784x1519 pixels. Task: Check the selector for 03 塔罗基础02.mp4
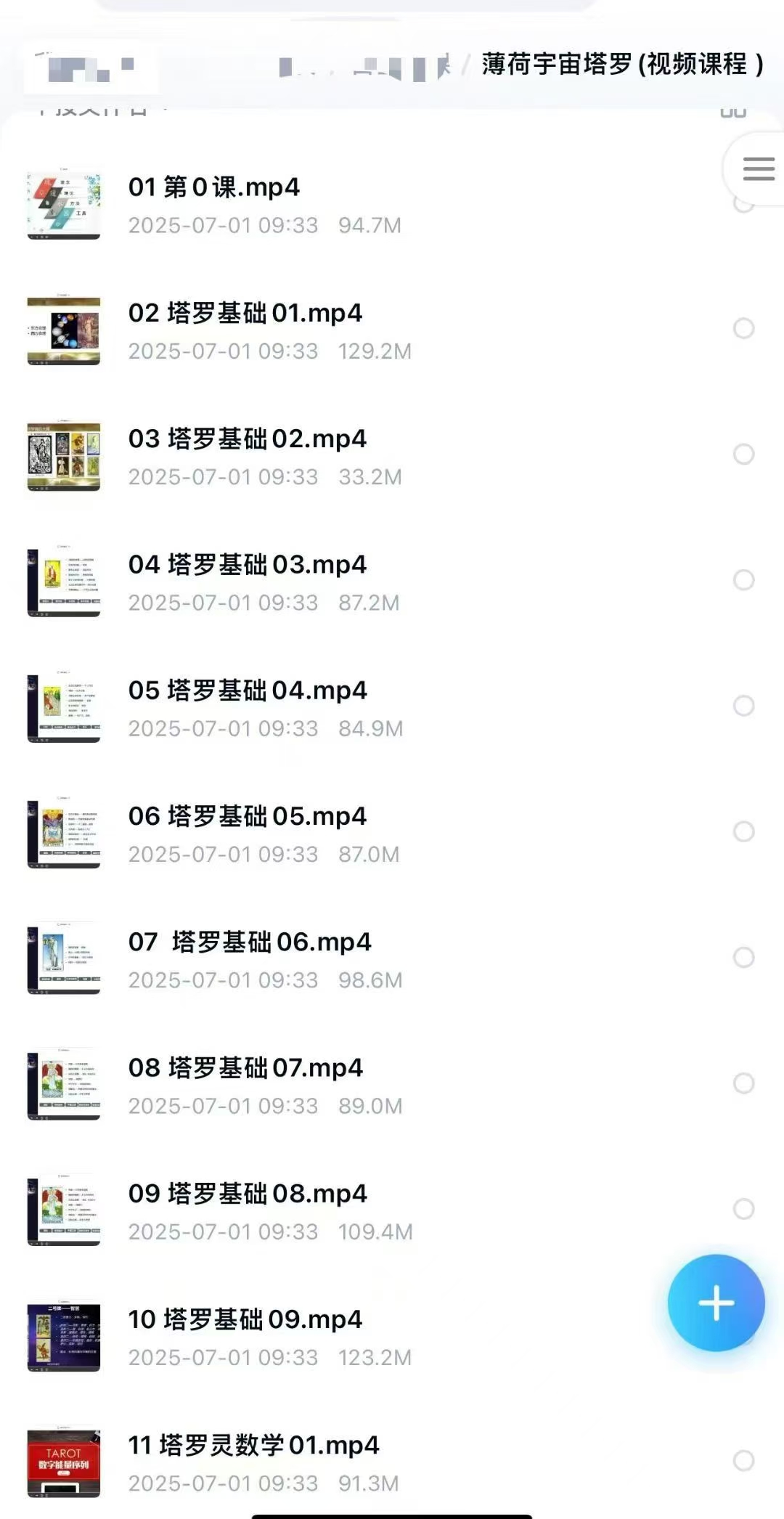[743, 455]
